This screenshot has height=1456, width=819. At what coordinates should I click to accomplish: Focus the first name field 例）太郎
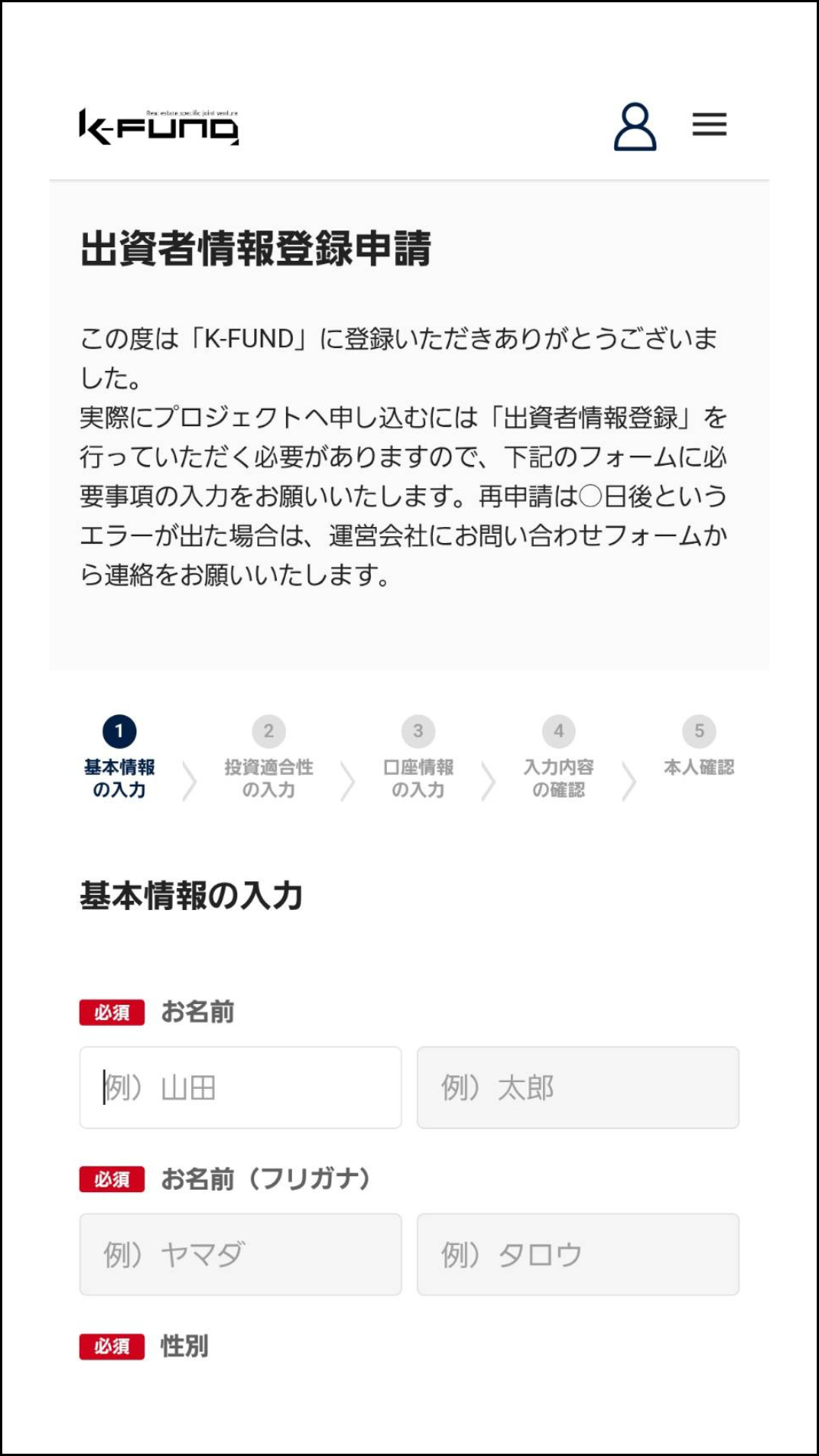(578, 1087)
